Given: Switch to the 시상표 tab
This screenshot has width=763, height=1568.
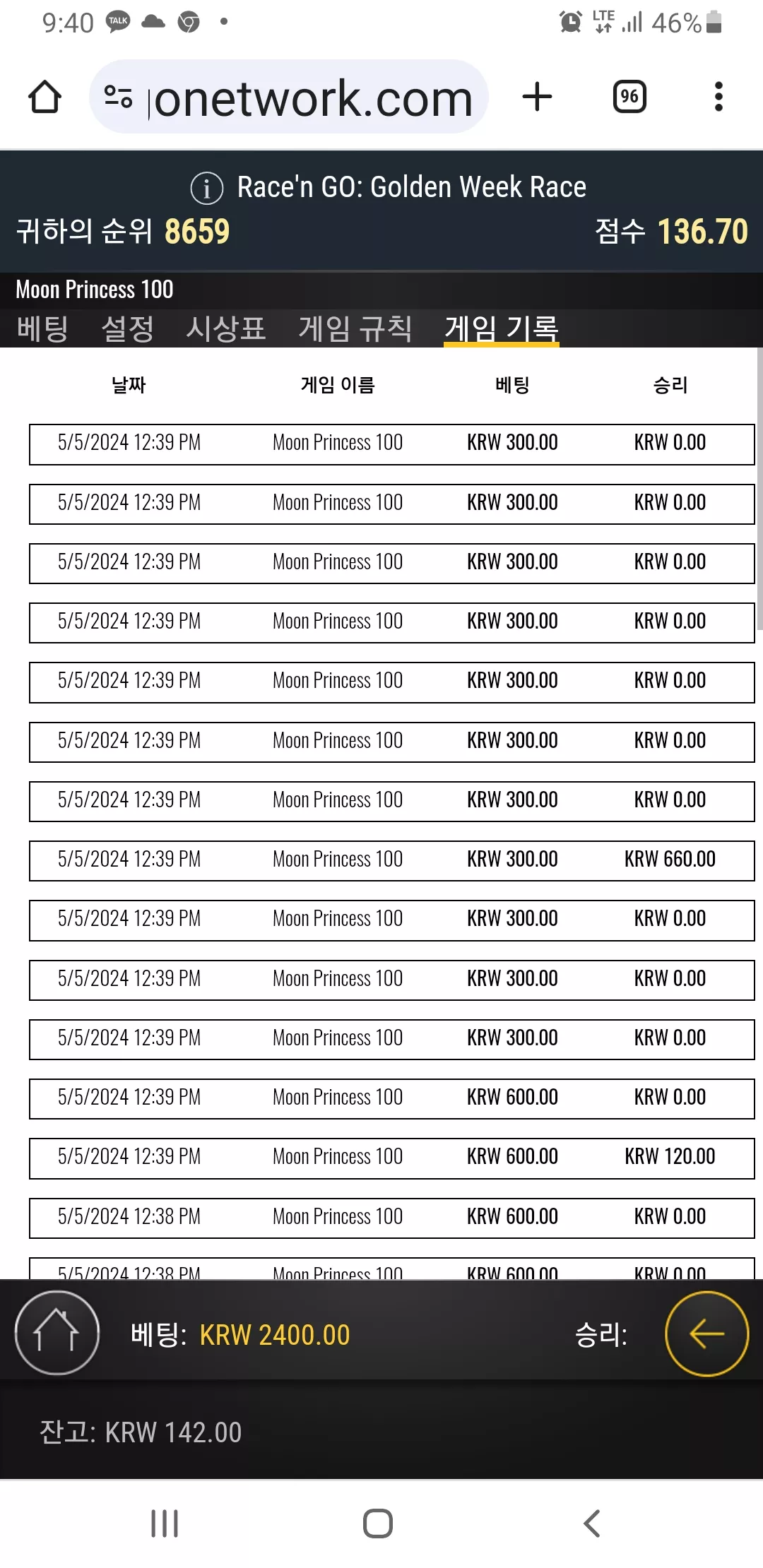Looking at the screenshot, I should [225, 328].
